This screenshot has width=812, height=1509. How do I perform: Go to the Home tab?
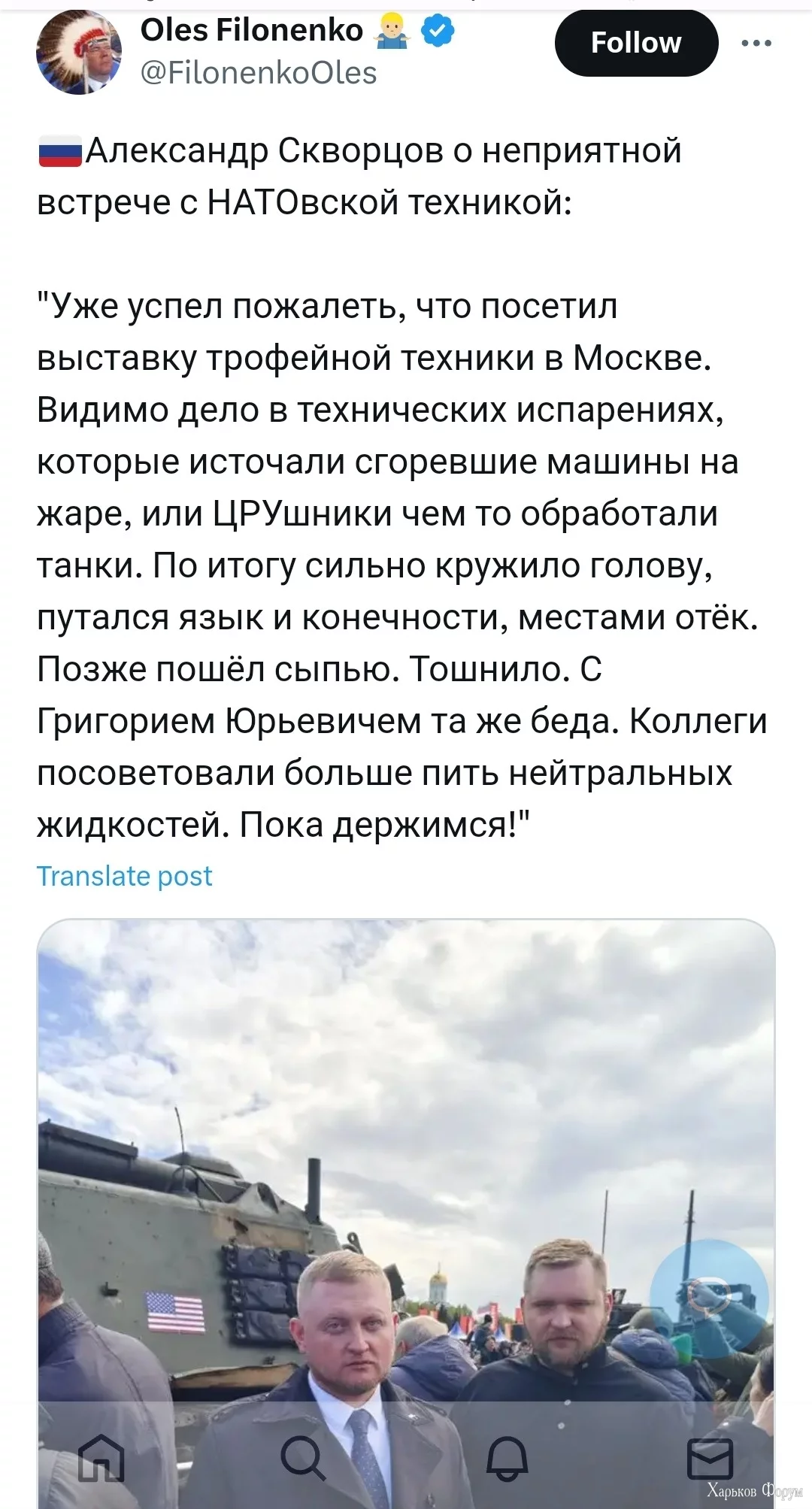pos(102,1459)
